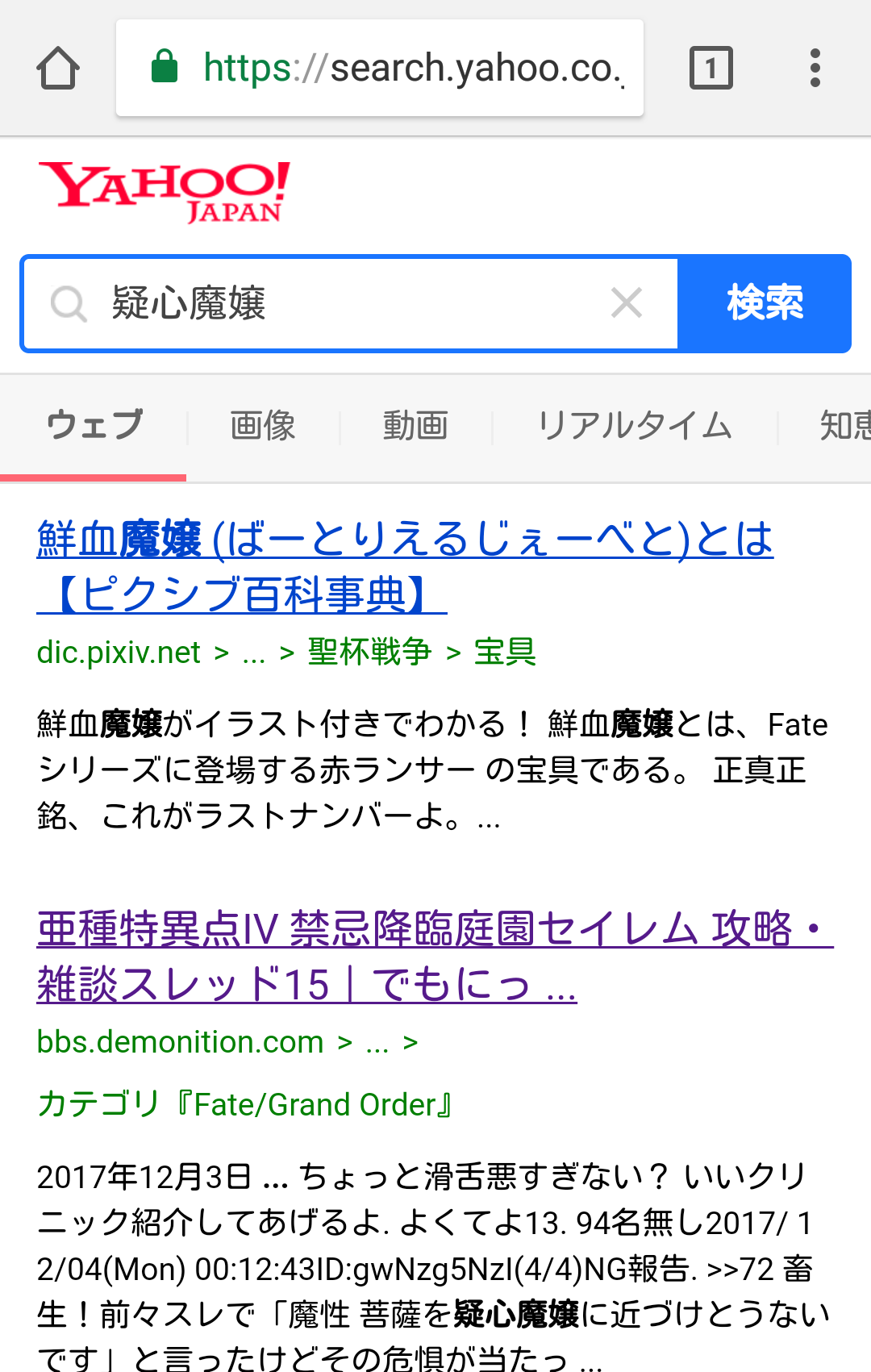Open the browser overflow menu
Viewport: 871px width, 1372px height.
(815, 68)
